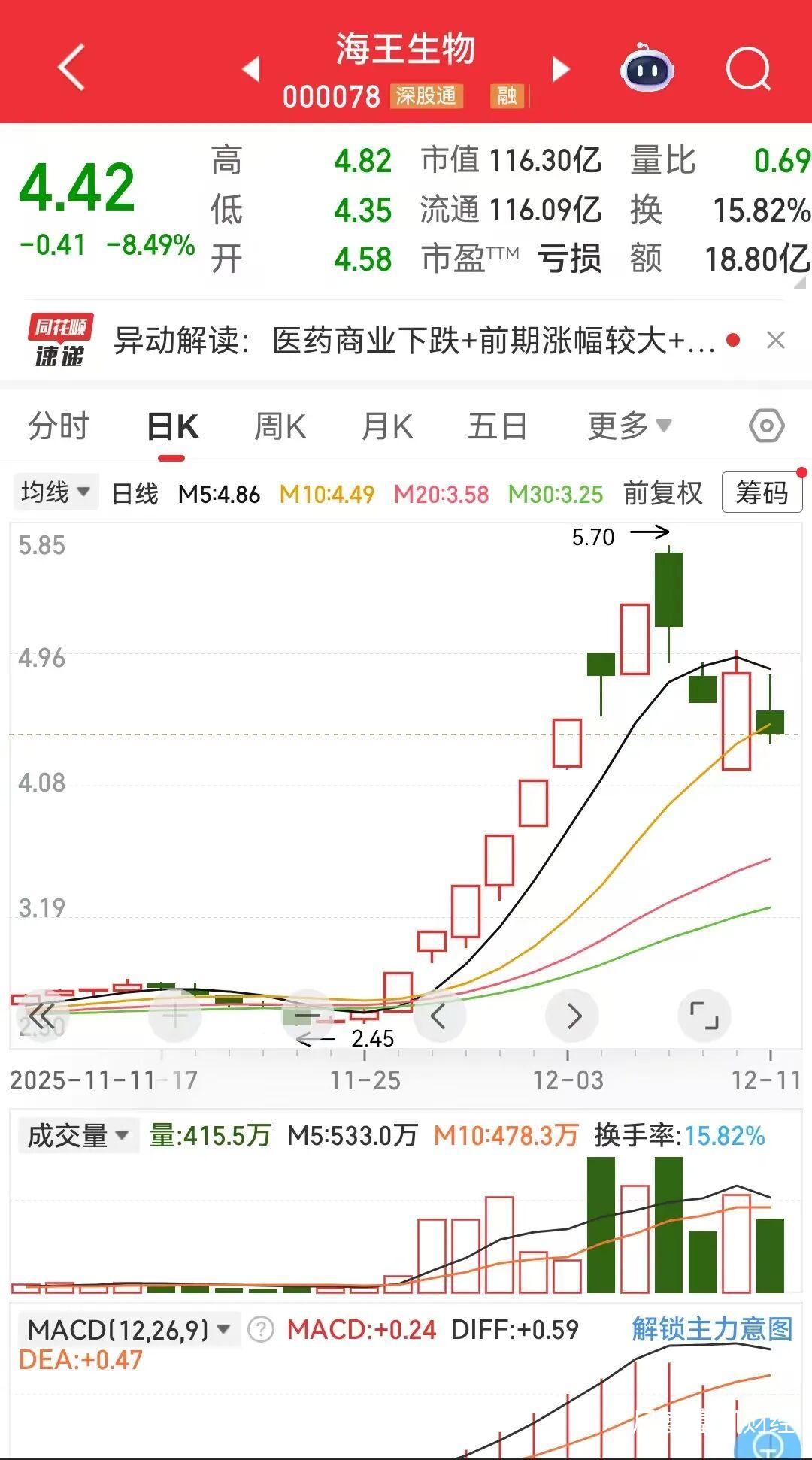Open the AI robot assistant
This screenshot has height=1460, width=812.
[x=647, y=69]
